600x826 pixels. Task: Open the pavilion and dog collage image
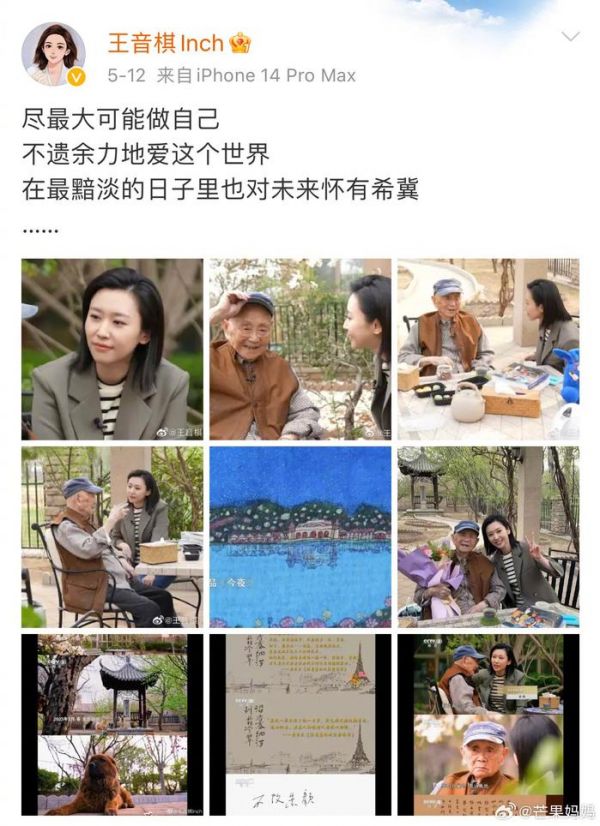[112, 724]
